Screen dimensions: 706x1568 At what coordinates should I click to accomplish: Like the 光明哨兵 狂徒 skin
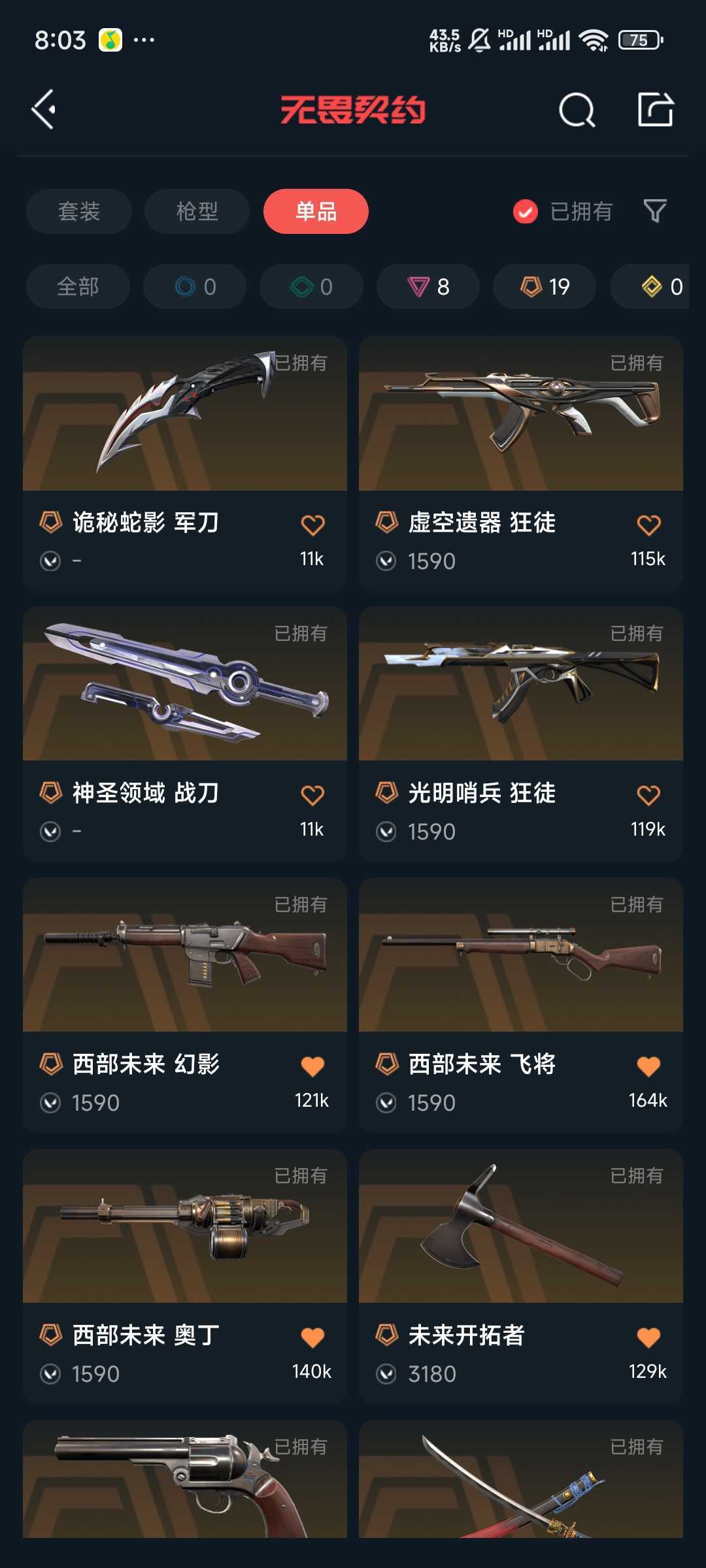(648, 795)
